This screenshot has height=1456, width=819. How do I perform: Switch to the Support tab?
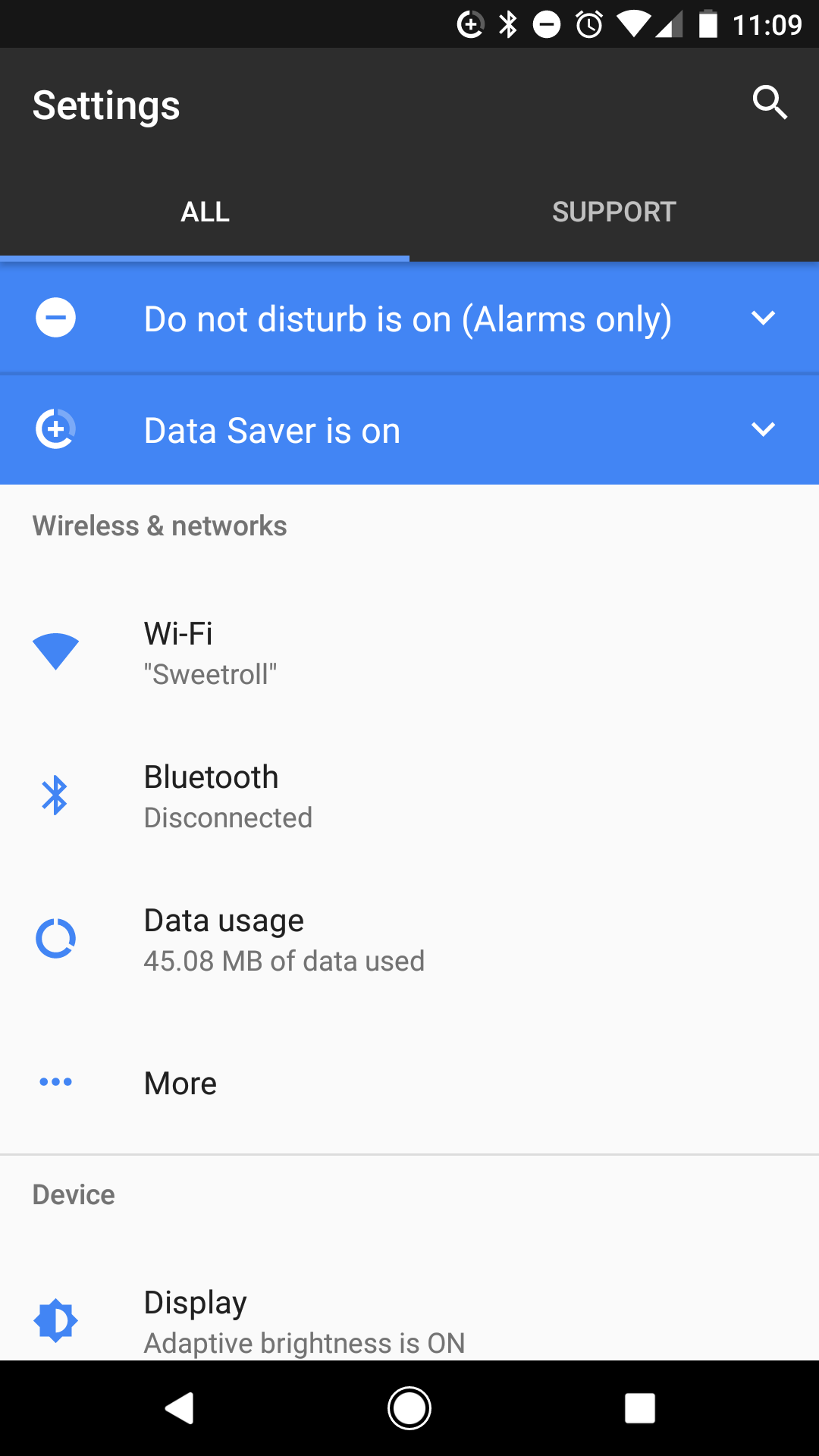(614, 212)
